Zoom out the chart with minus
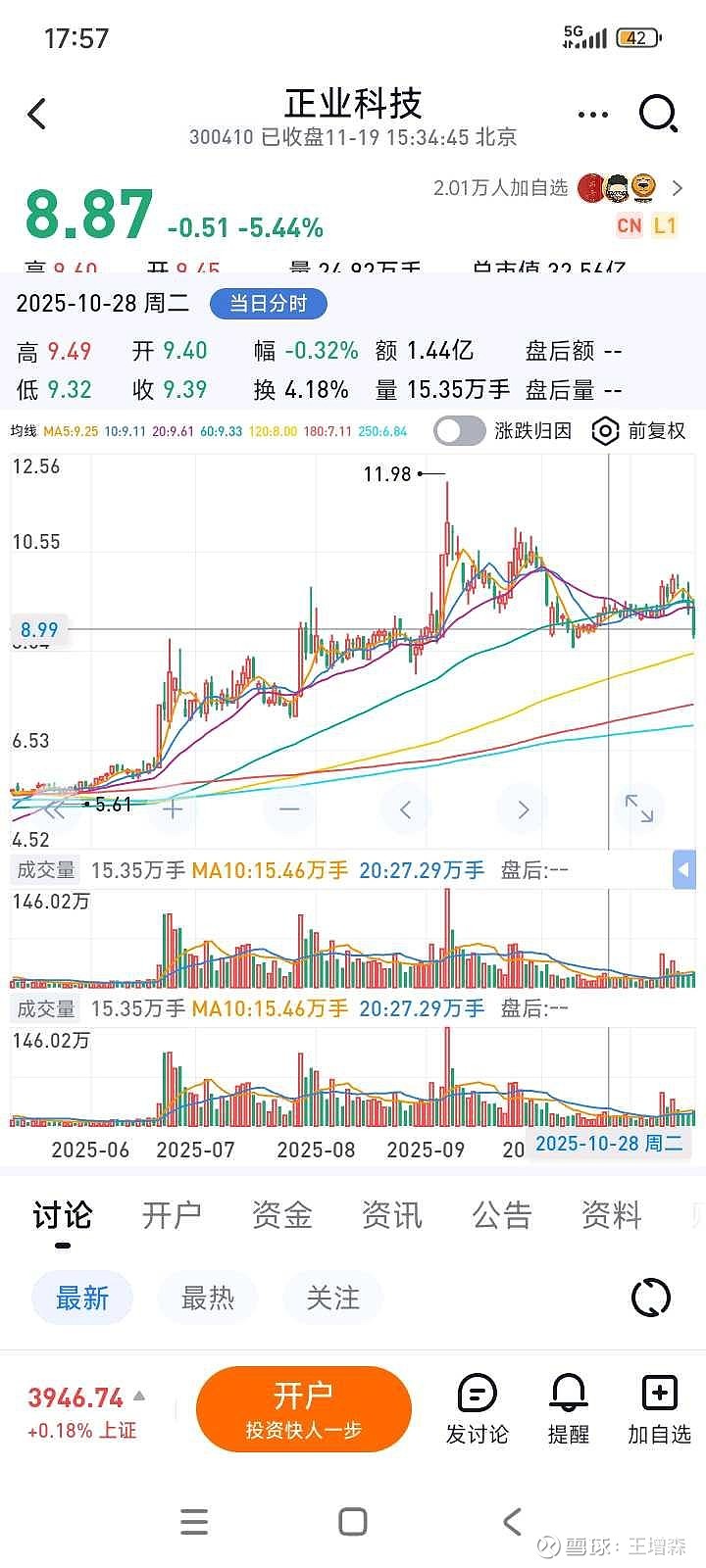The width and height of the screenshot is (706, 1568). pyautogui.click(x=289, y=809)
